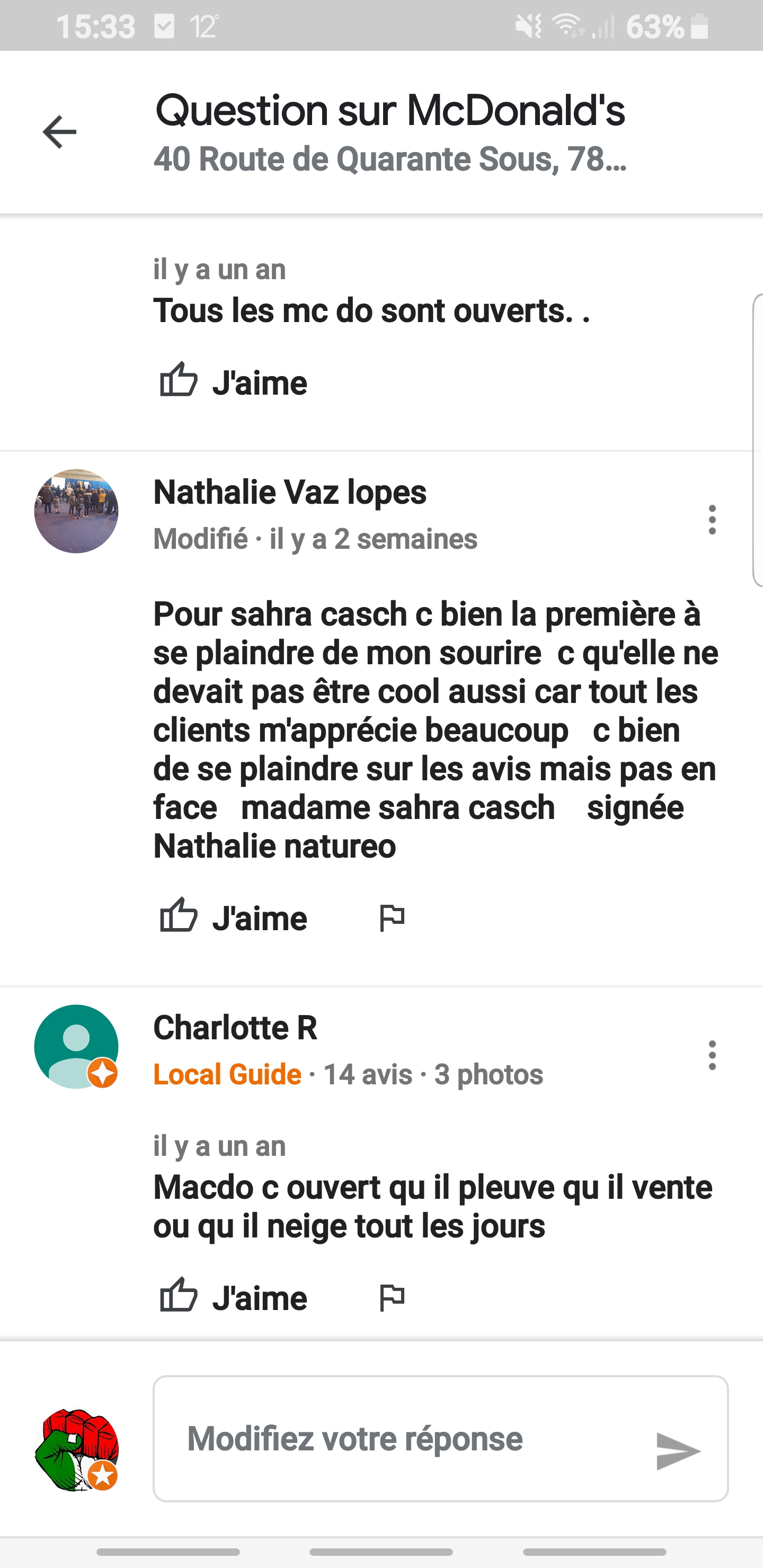Send your edited answer
Viewport: 763px width, 1568px height.
pos(678,1451)
